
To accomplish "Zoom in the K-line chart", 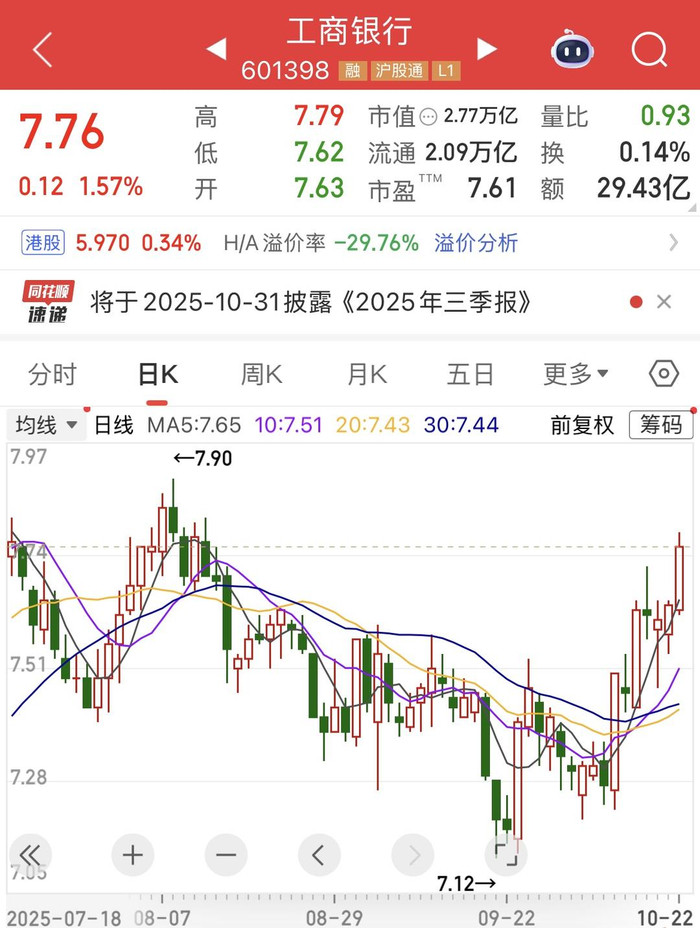I will (132, 855).
